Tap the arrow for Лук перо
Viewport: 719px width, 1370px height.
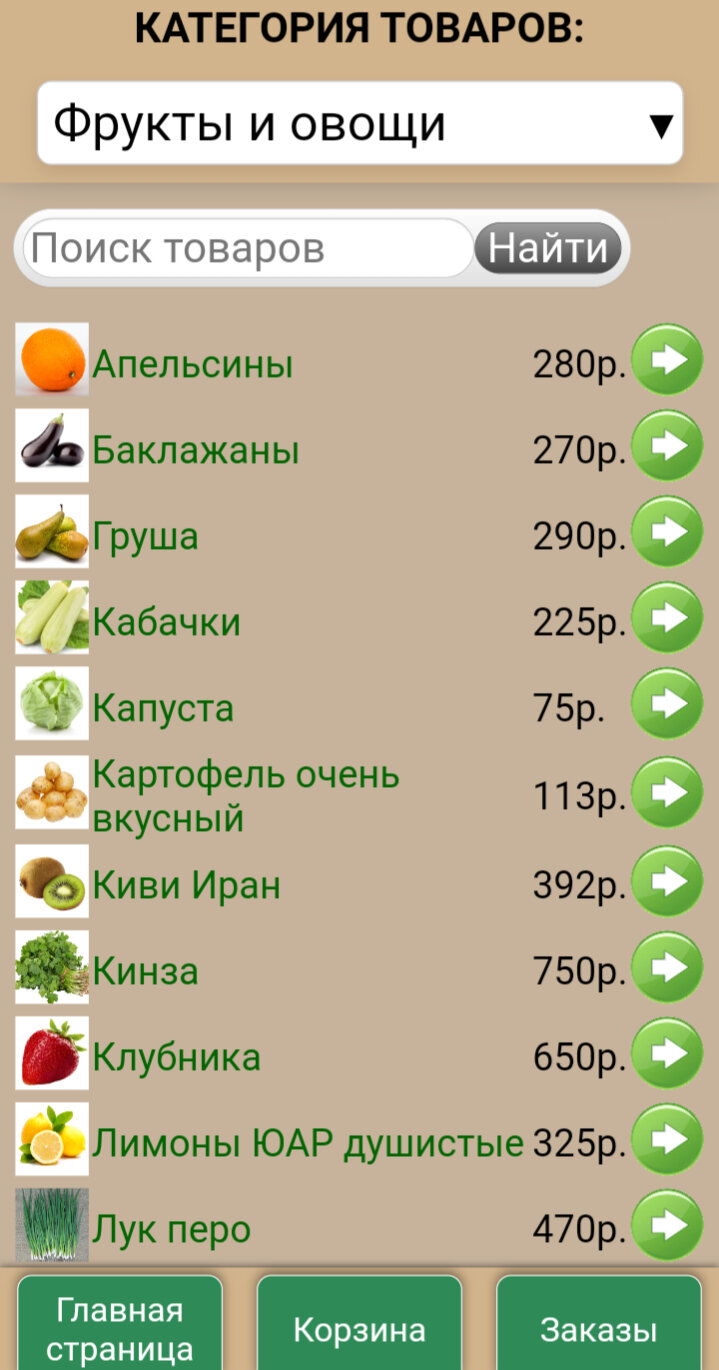coord(668,1226)
